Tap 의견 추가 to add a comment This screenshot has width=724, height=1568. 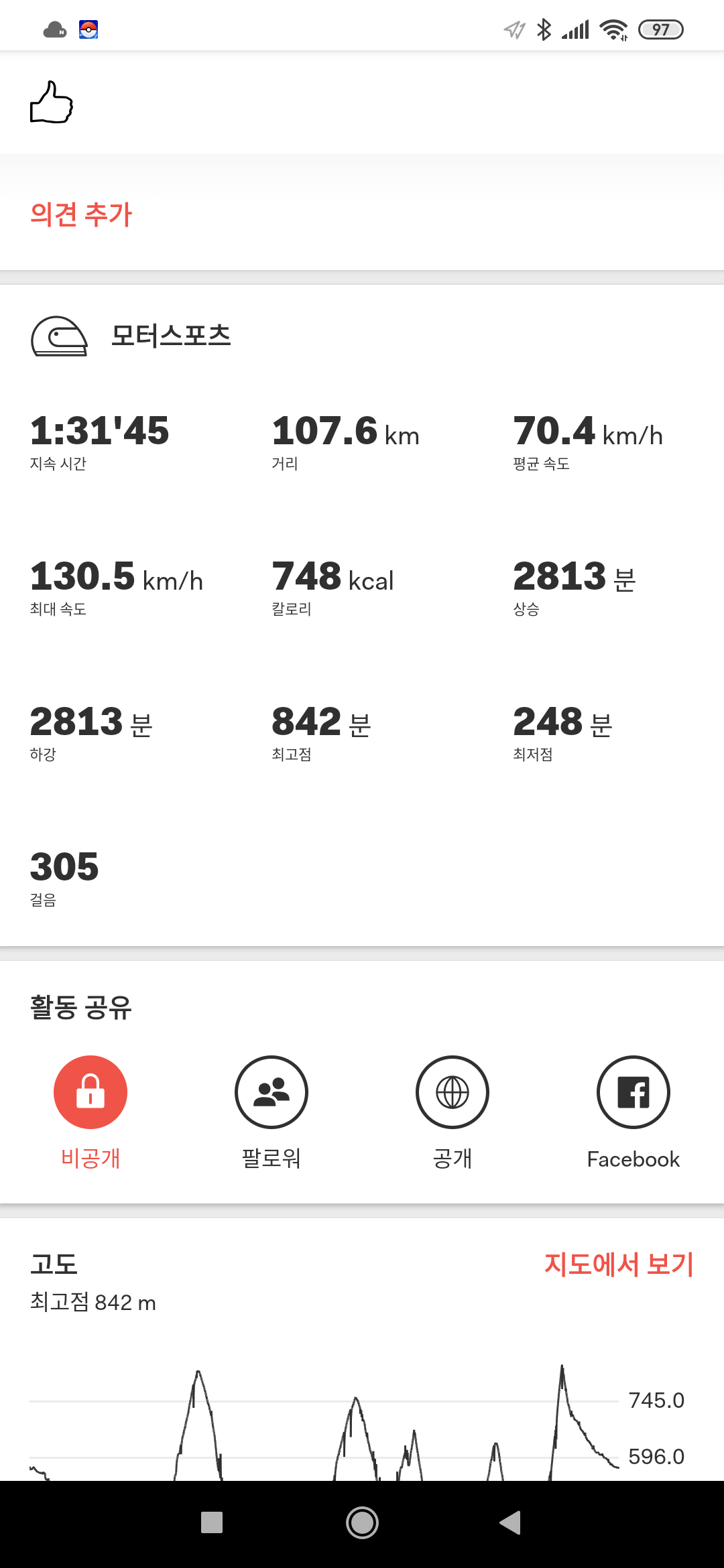(x=81, y=214)
